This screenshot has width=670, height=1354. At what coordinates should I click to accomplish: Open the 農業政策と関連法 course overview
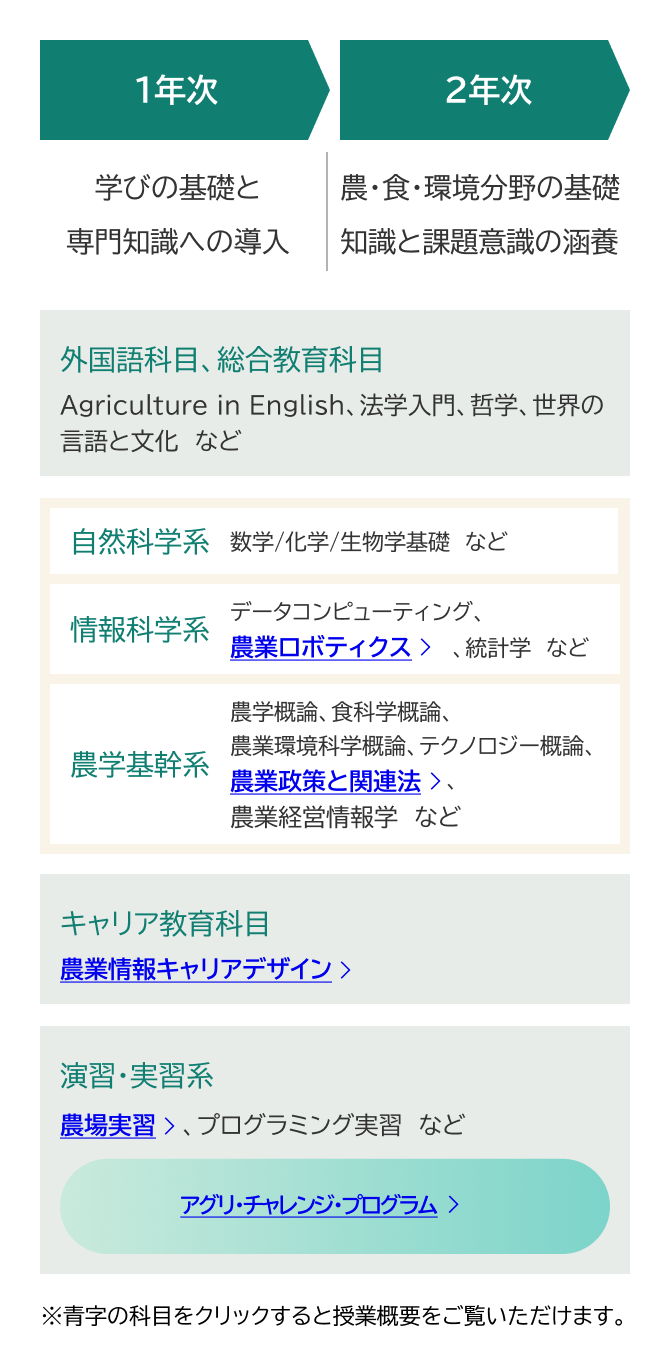(x=325, y=781)
